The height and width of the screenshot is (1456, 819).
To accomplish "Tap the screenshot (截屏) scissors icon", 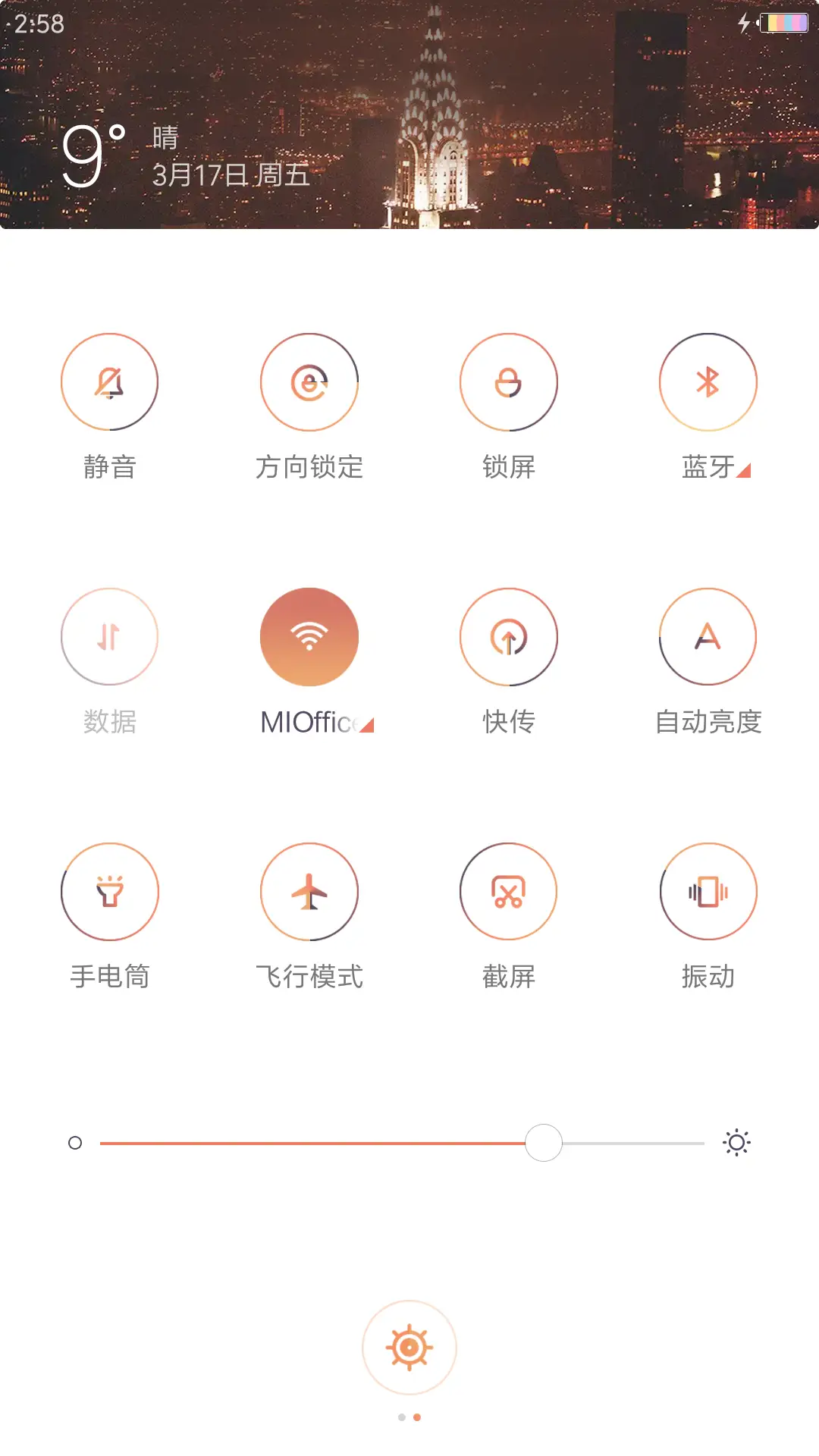I will (508, 892).
